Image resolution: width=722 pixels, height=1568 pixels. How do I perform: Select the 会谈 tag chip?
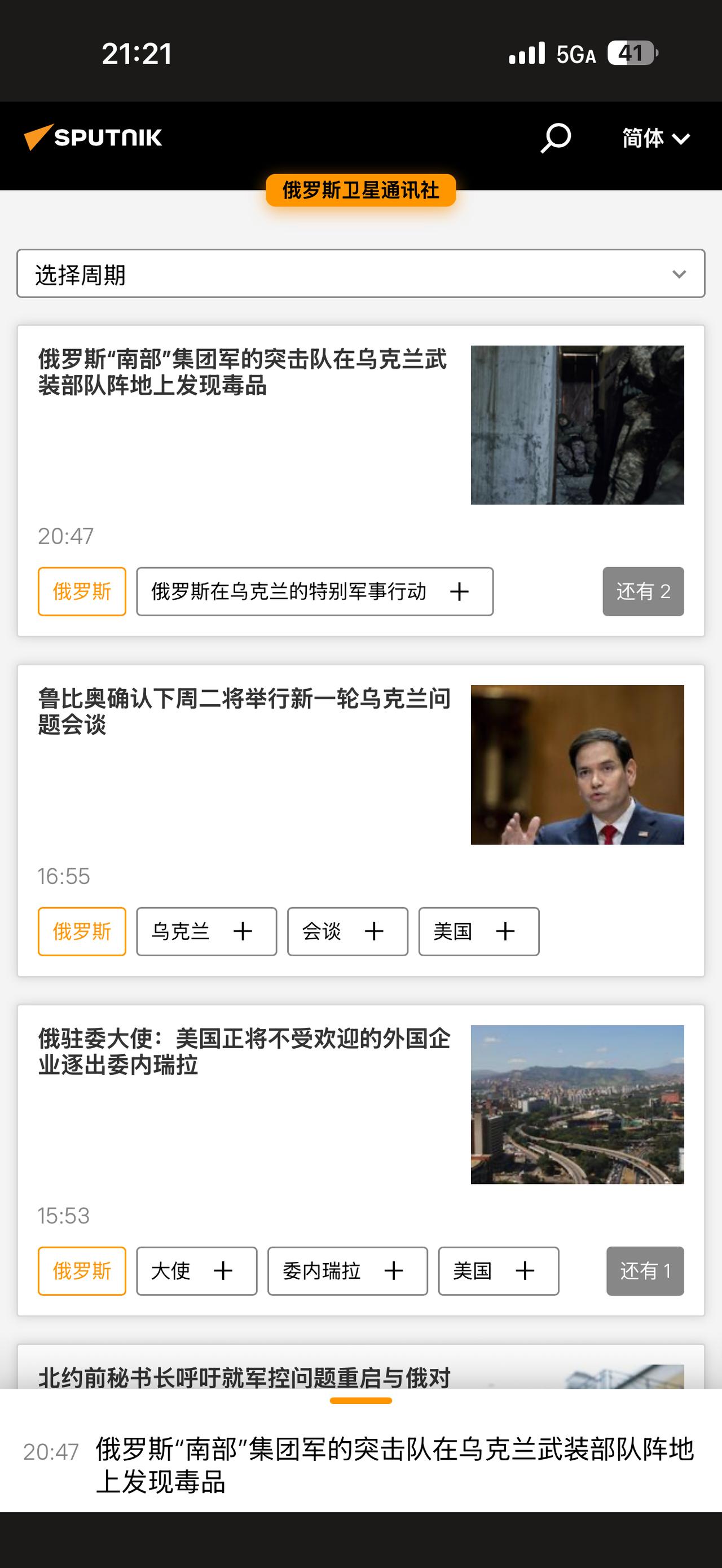pos(347,931)
